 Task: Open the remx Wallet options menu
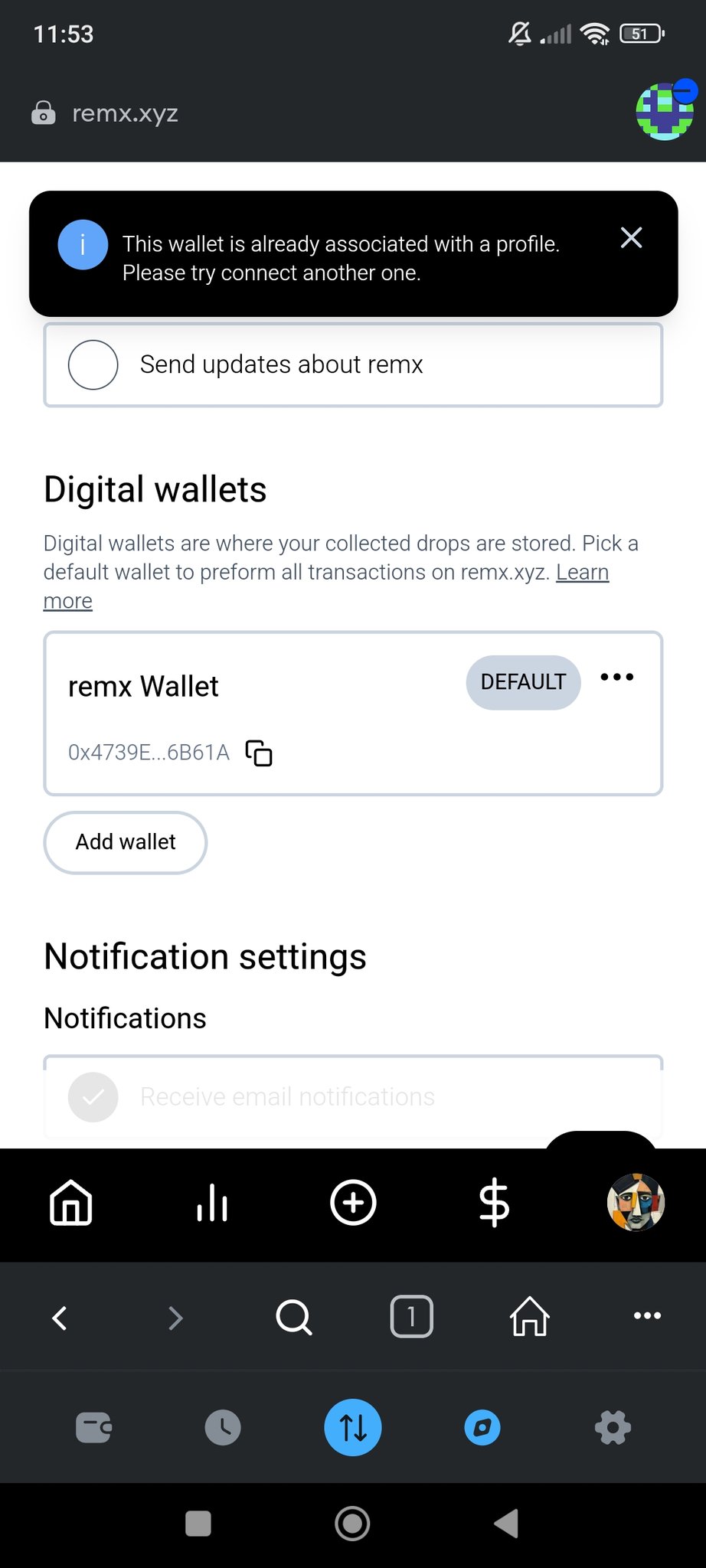pos(616,677)
